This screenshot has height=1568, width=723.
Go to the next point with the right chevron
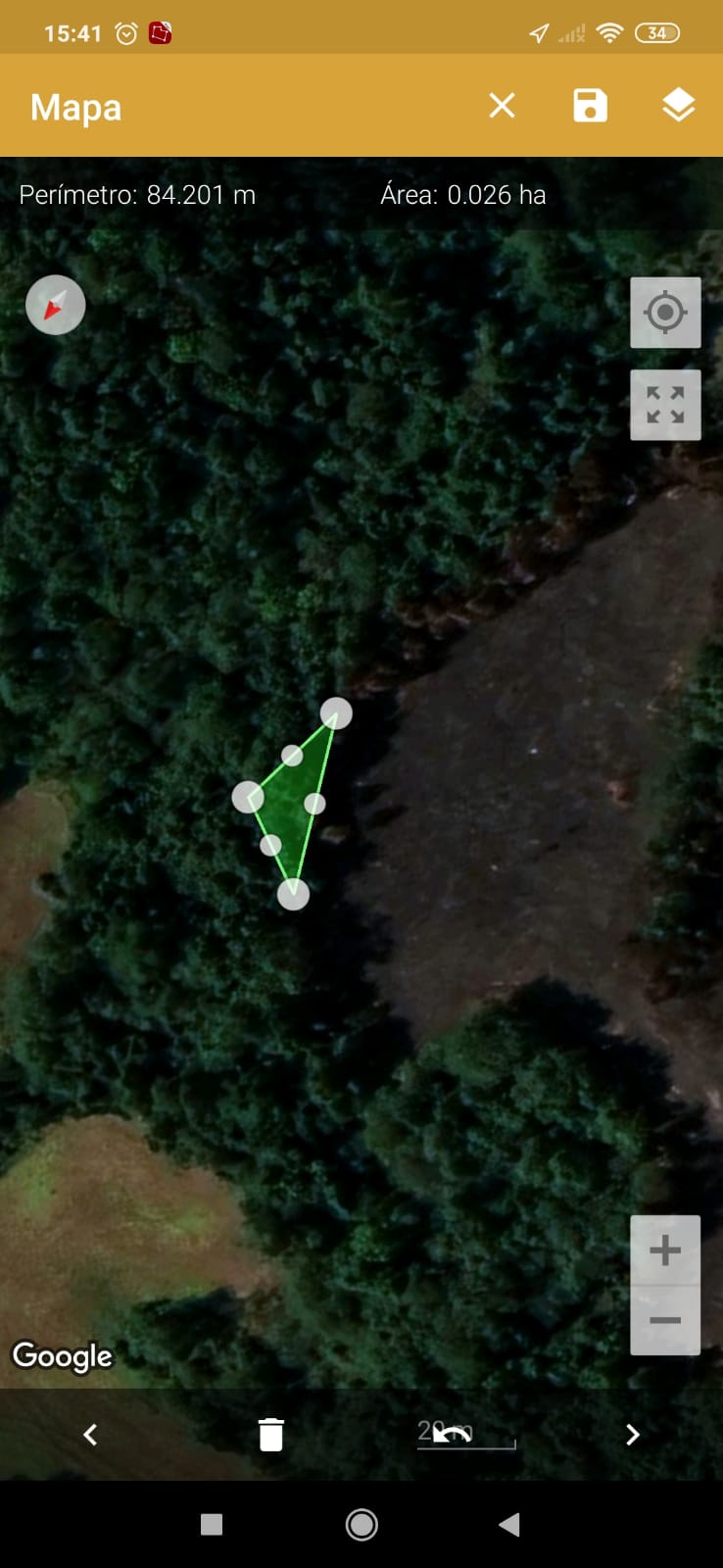click(633, 1435)
